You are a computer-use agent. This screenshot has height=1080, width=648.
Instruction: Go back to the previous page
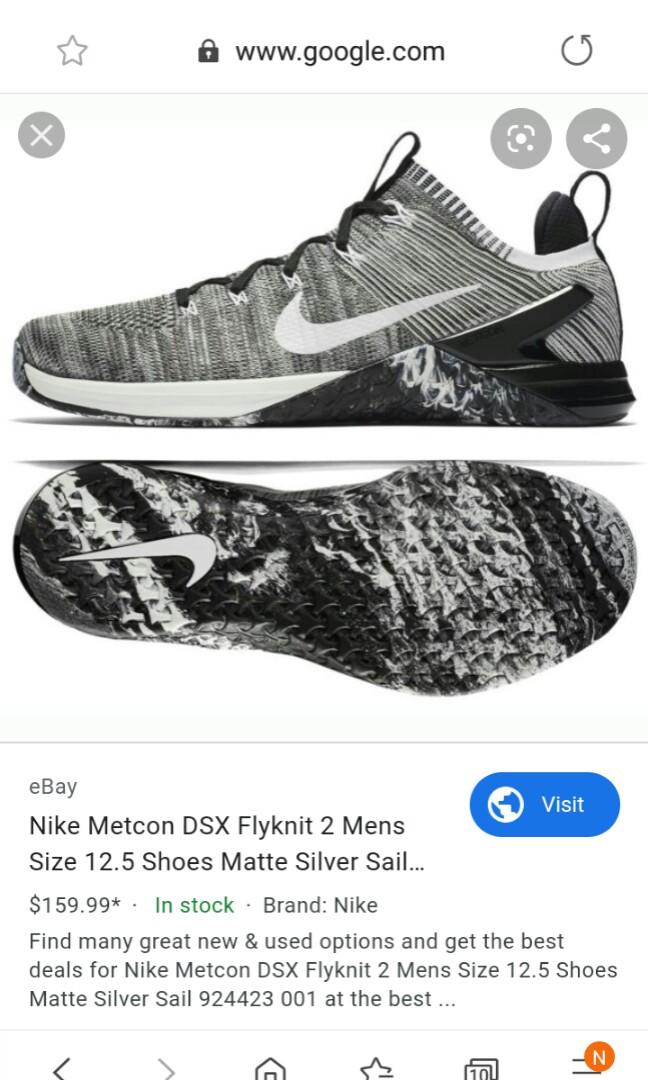click(62, 1067)
